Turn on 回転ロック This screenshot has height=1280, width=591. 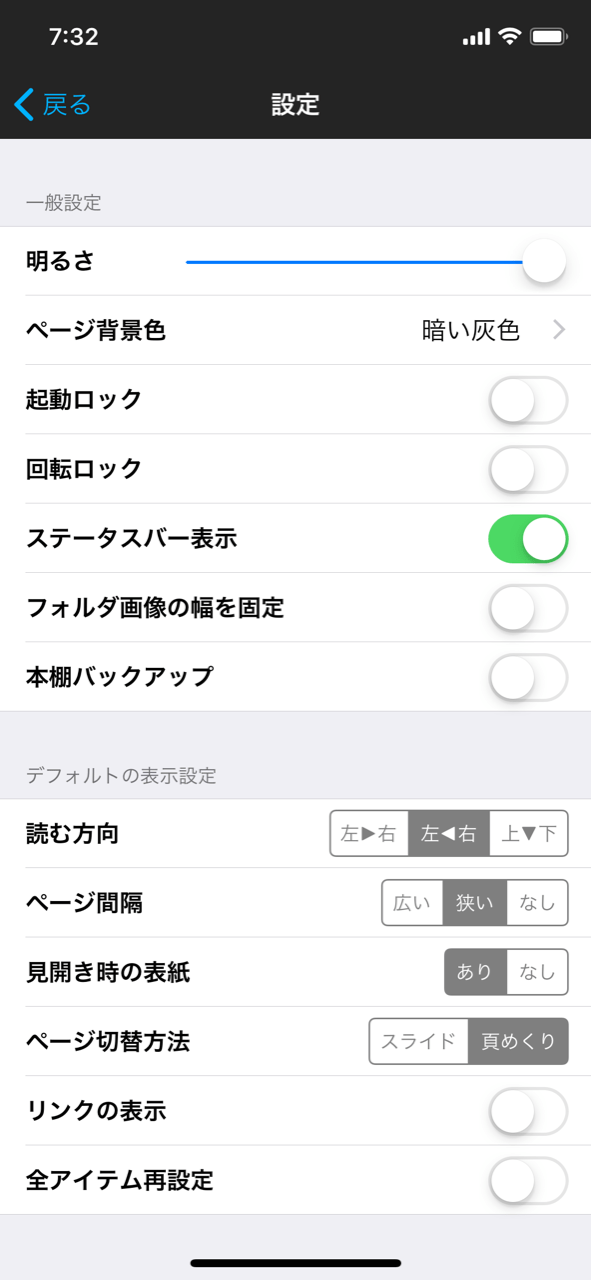(528, 469)
